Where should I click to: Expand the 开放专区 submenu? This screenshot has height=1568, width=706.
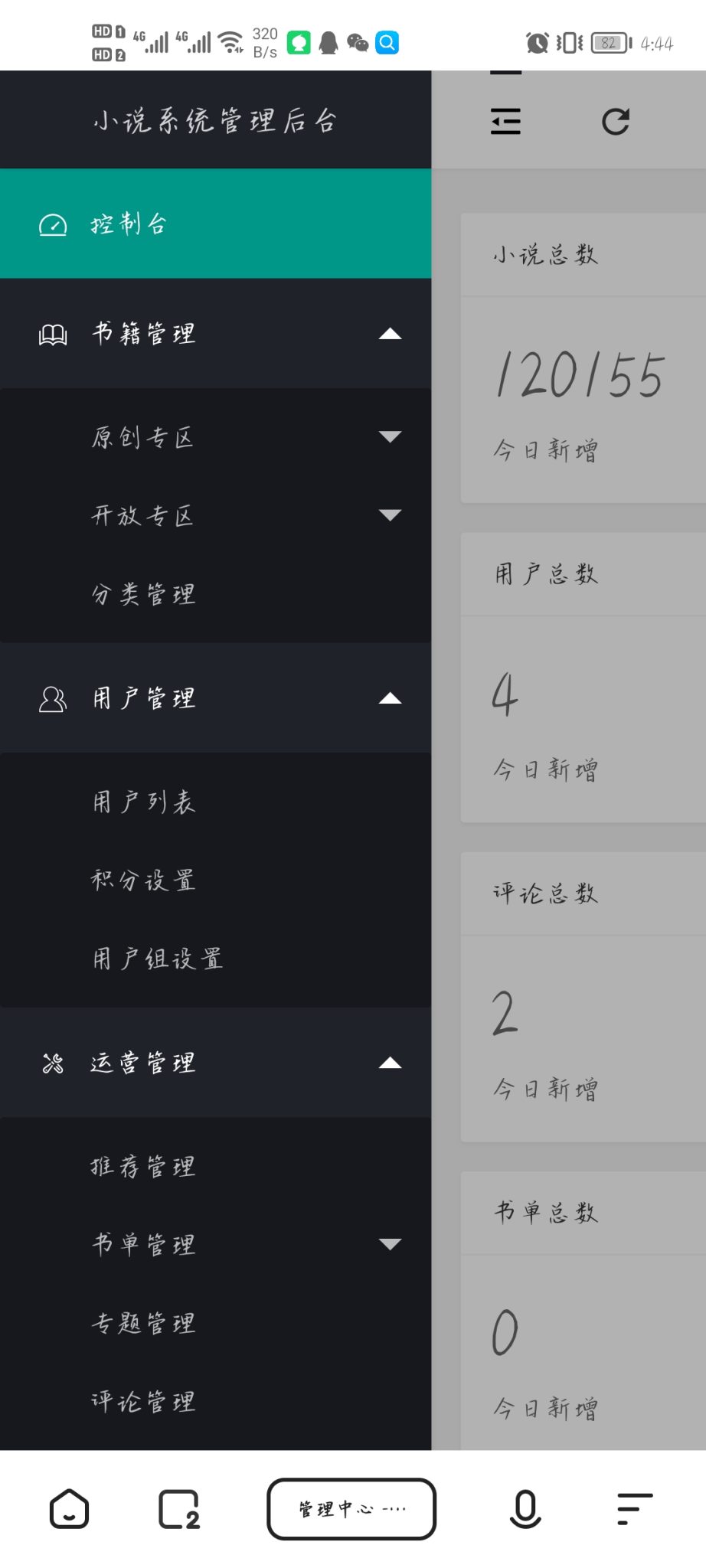[x=215, y=515]
